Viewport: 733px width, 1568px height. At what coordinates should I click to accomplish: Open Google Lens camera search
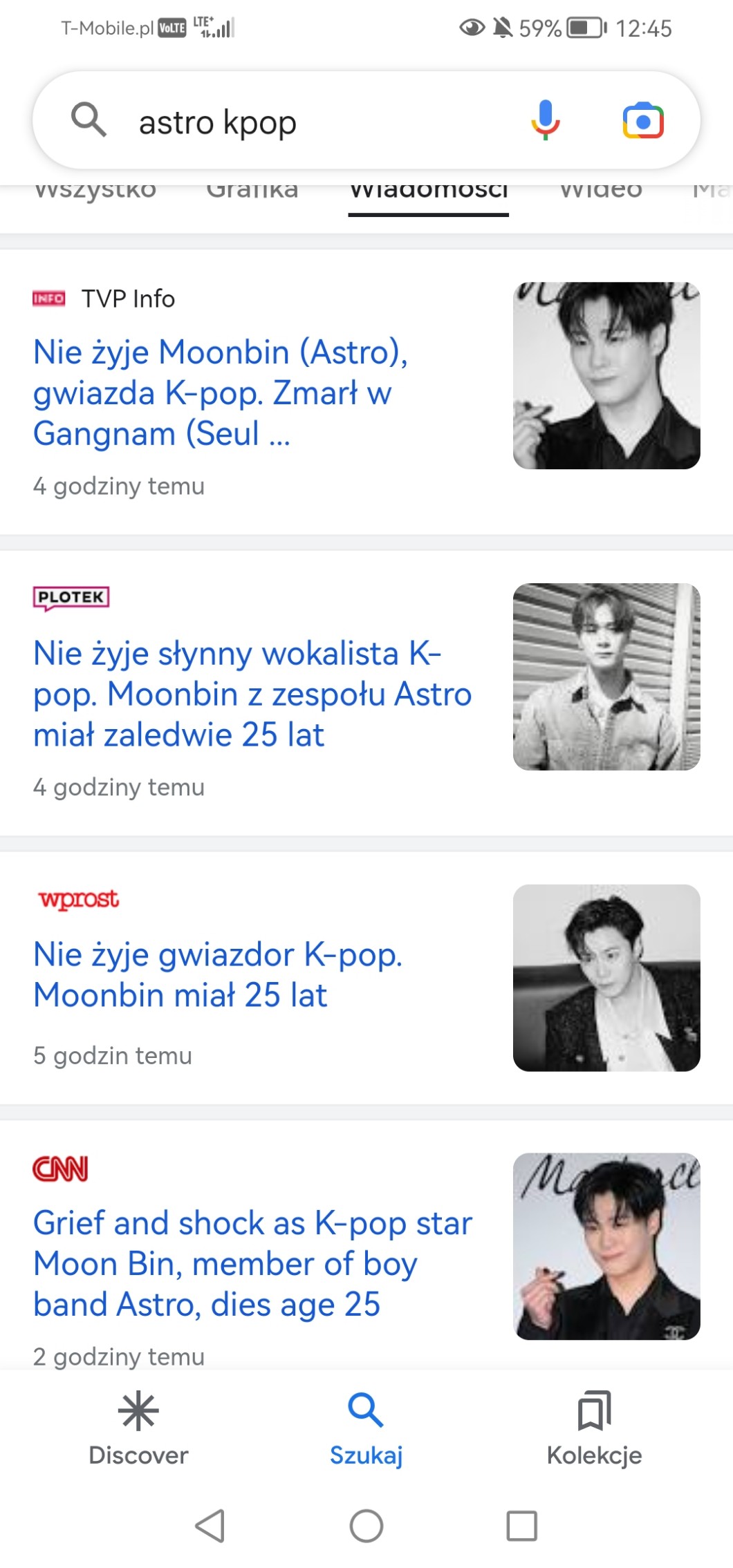[643, 122]
